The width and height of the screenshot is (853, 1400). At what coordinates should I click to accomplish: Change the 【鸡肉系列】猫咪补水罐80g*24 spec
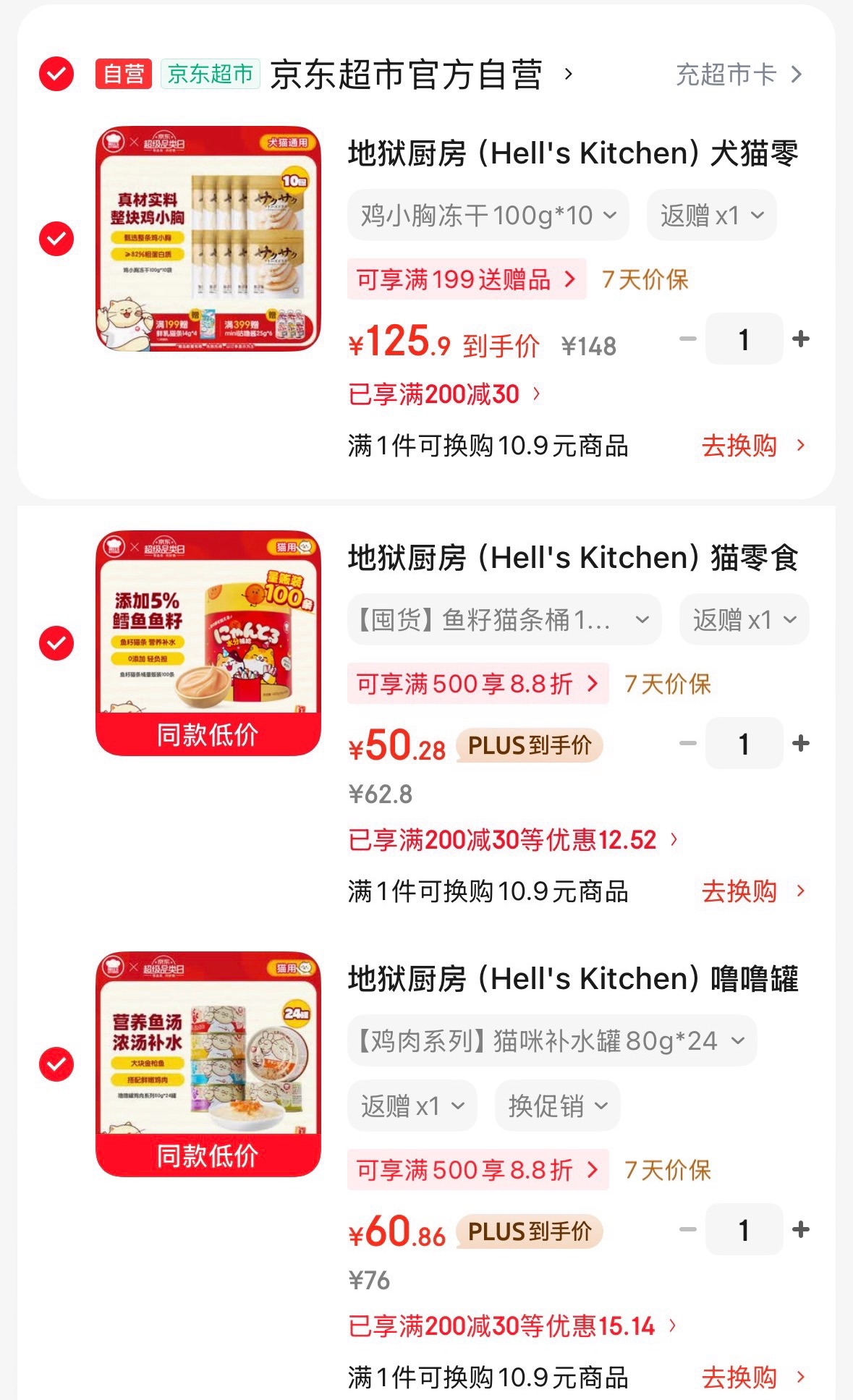pos(551,1041)
